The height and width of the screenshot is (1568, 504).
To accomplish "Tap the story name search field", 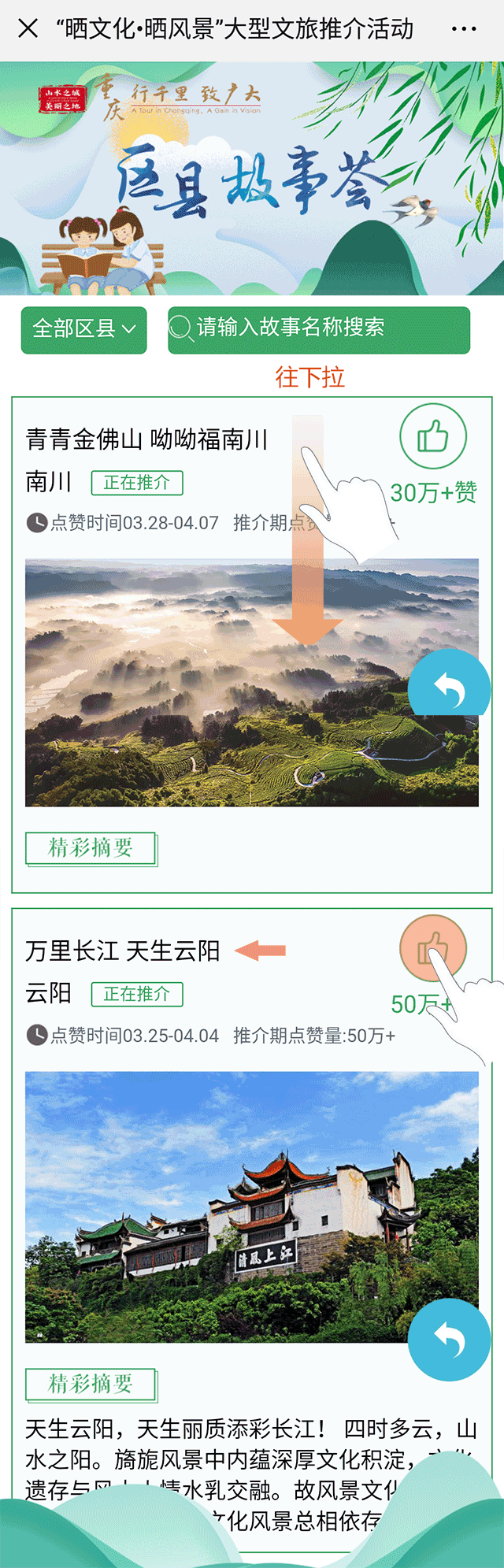I will tap(318, 329).
